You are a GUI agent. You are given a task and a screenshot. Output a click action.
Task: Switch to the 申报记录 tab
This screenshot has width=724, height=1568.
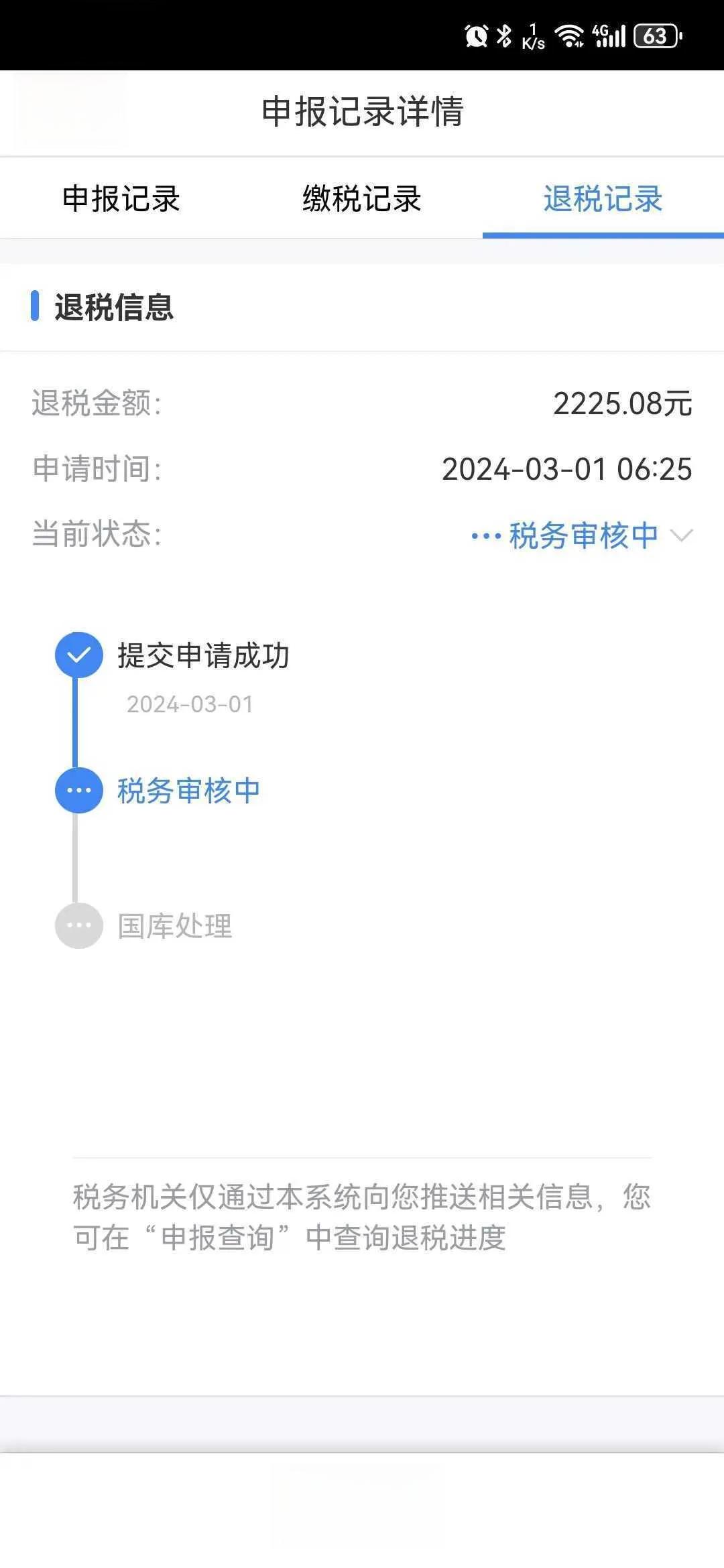121,199
